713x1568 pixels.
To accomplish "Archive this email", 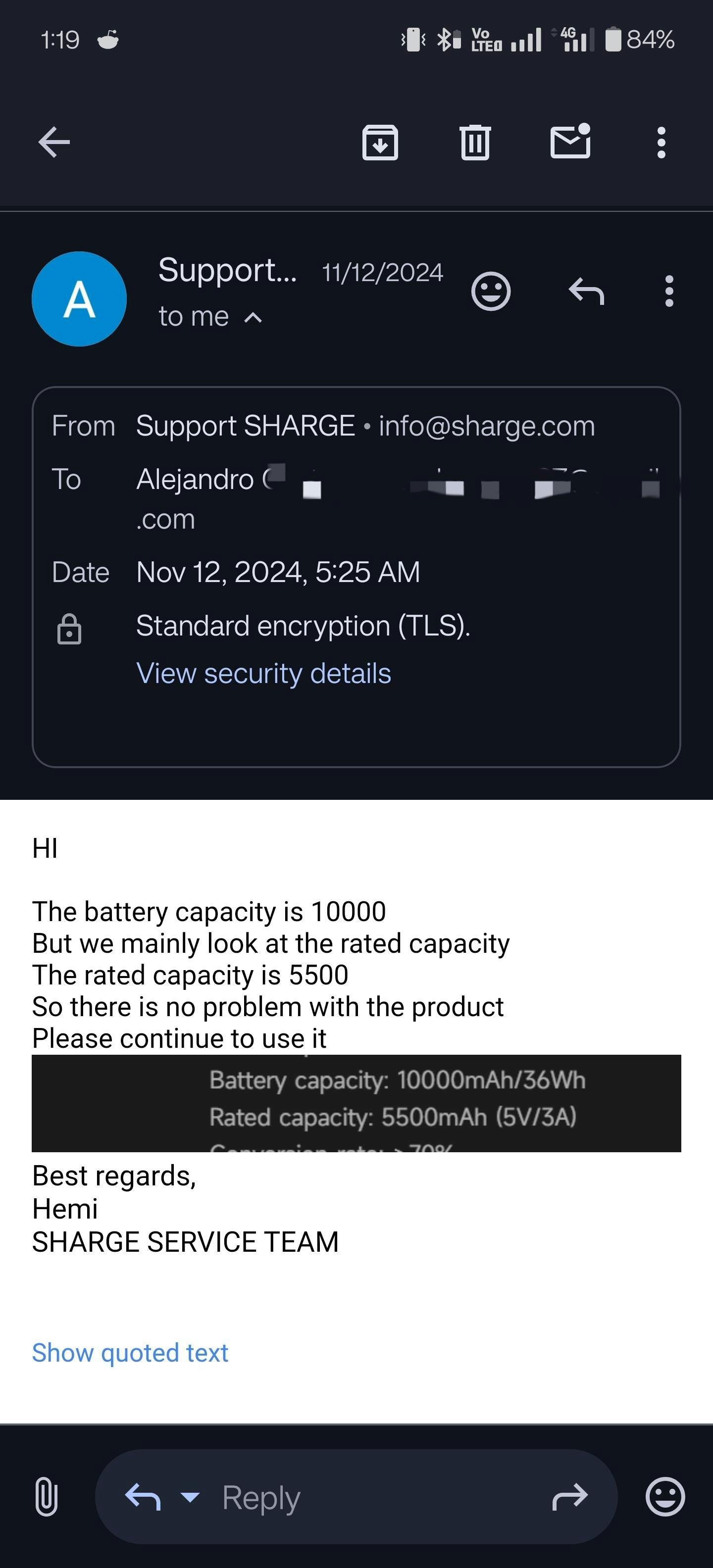I will [x=380, y=143].
